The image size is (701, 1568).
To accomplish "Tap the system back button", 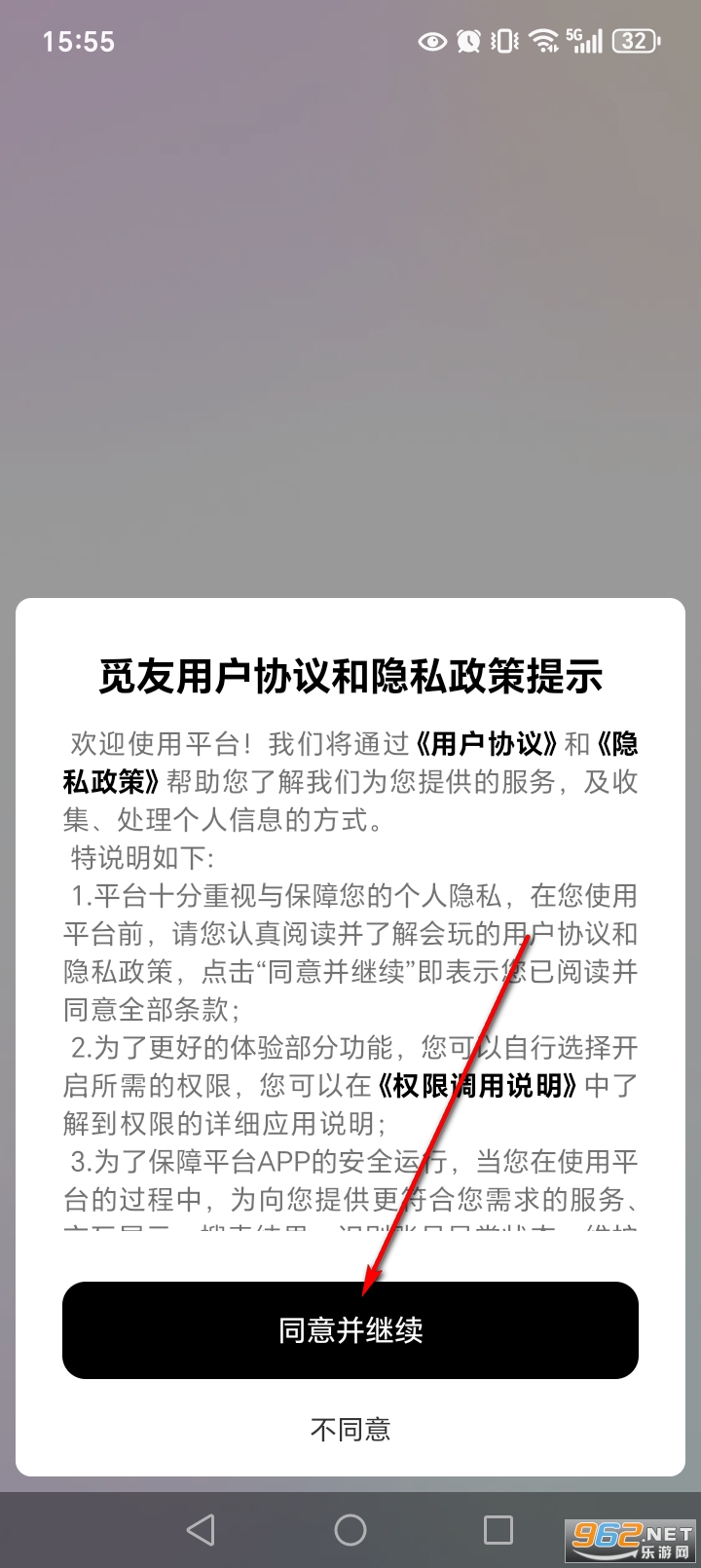I will coord(201,1529).
